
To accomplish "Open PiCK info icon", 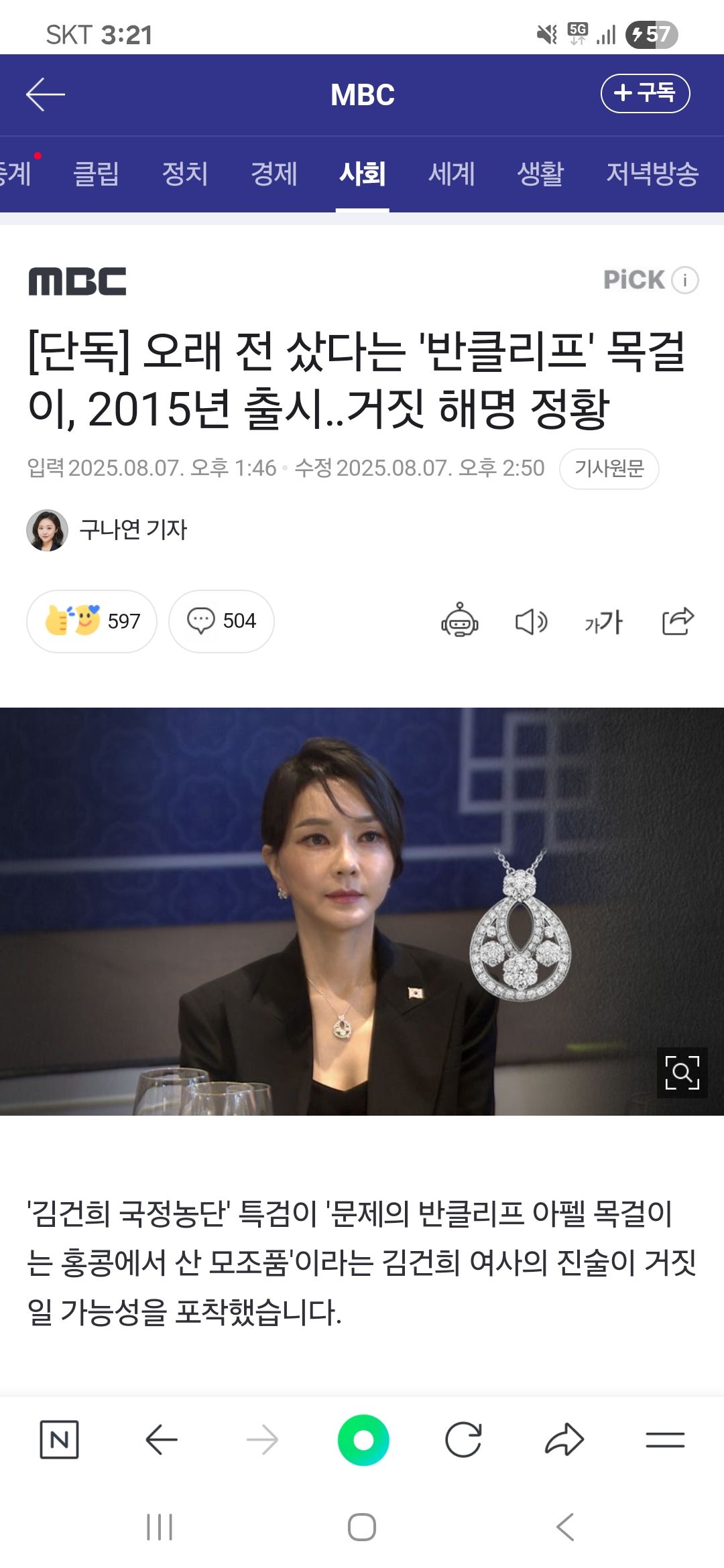I will click(685, 280).
